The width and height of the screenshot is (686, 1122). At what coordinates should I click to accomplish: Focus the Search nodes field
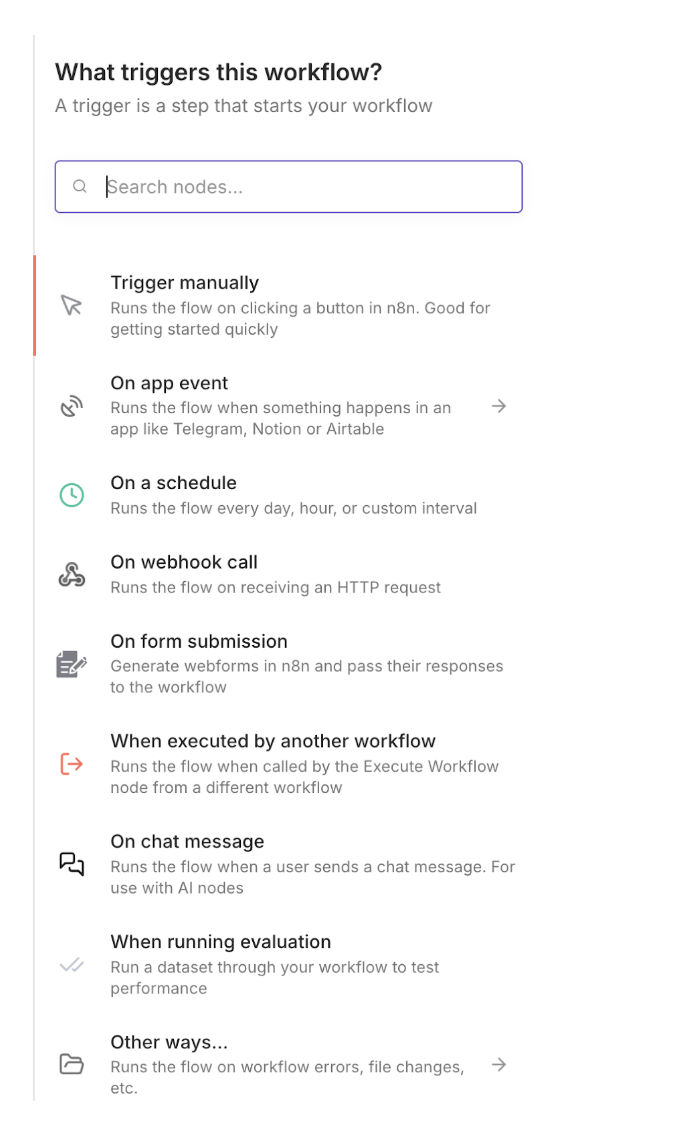pyautogui.click(x=300, y=187)
